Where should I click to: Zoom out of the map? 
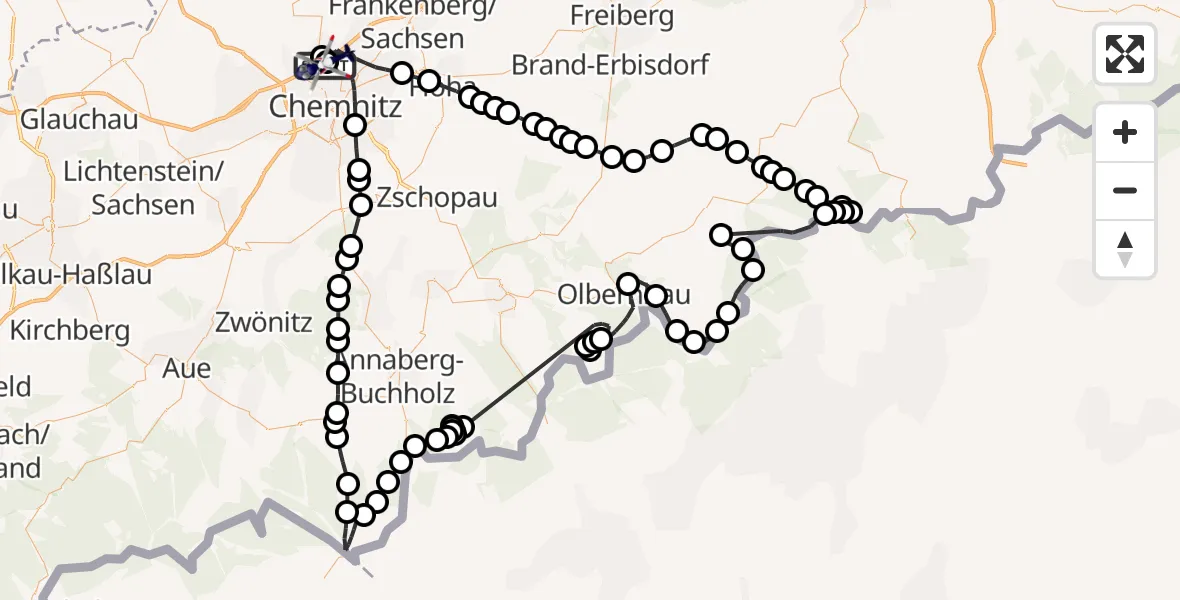point(1125,191)
